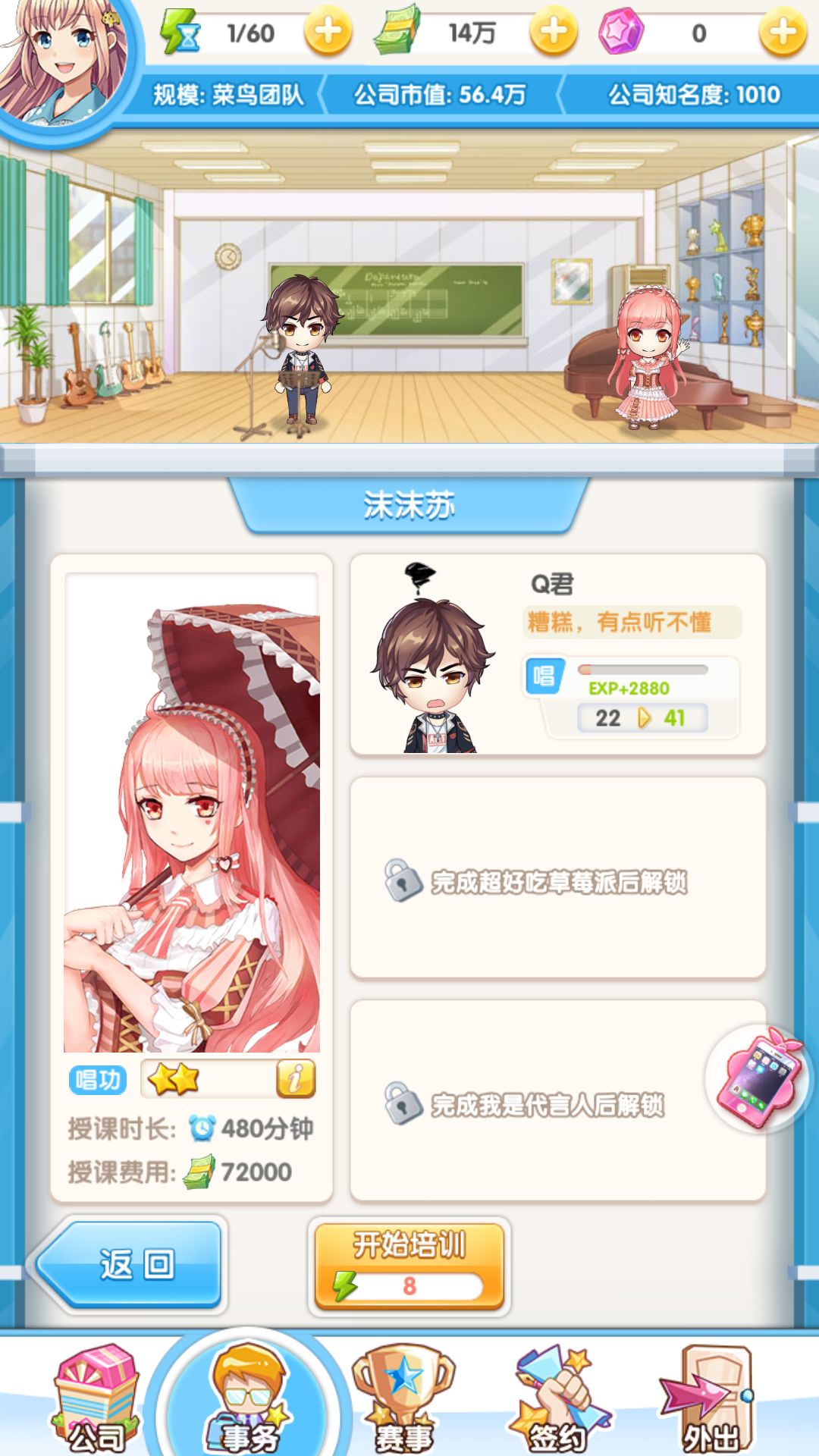Switch to the 公司 tab

click(x=96, y=1399)
